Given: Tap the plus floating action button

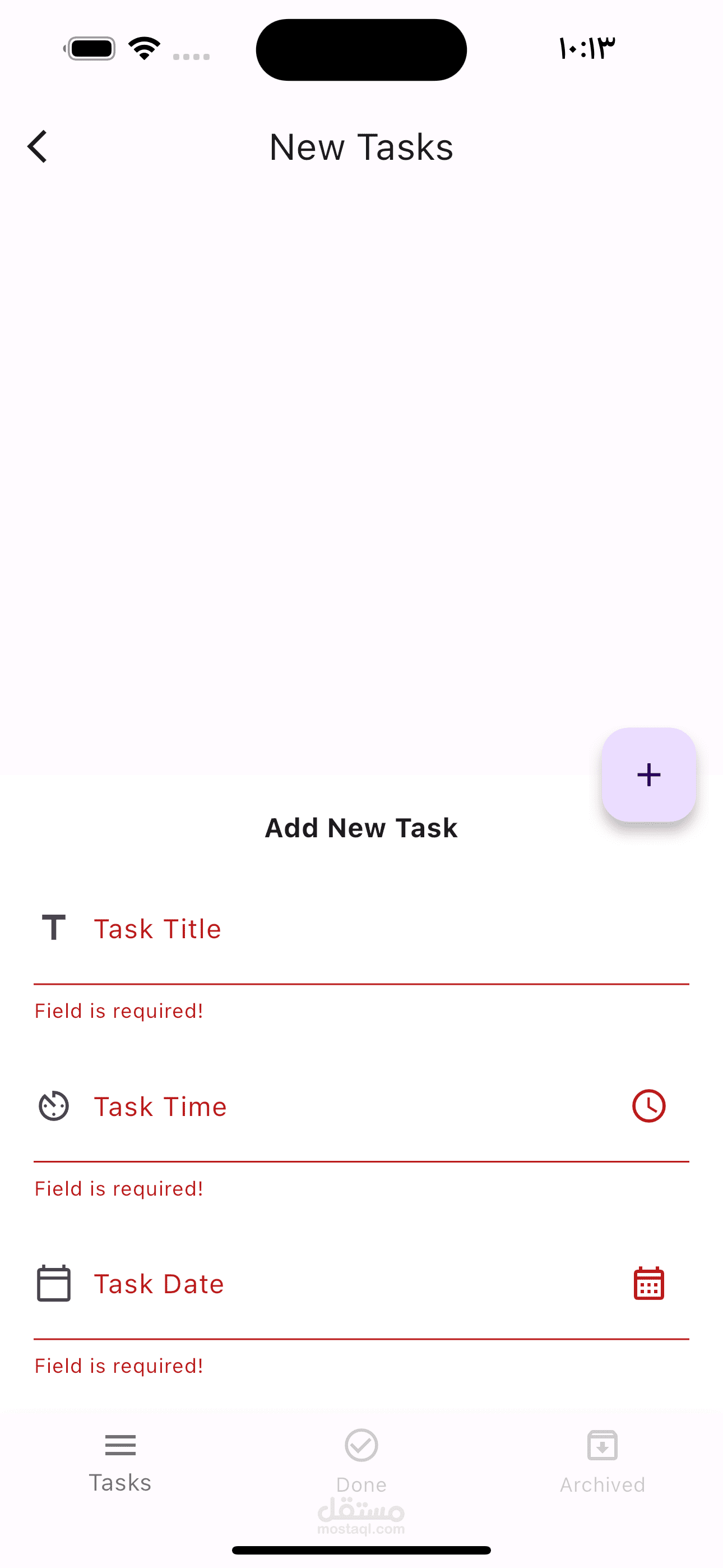Looking at the screenshot, I should [x=649, y=774].
